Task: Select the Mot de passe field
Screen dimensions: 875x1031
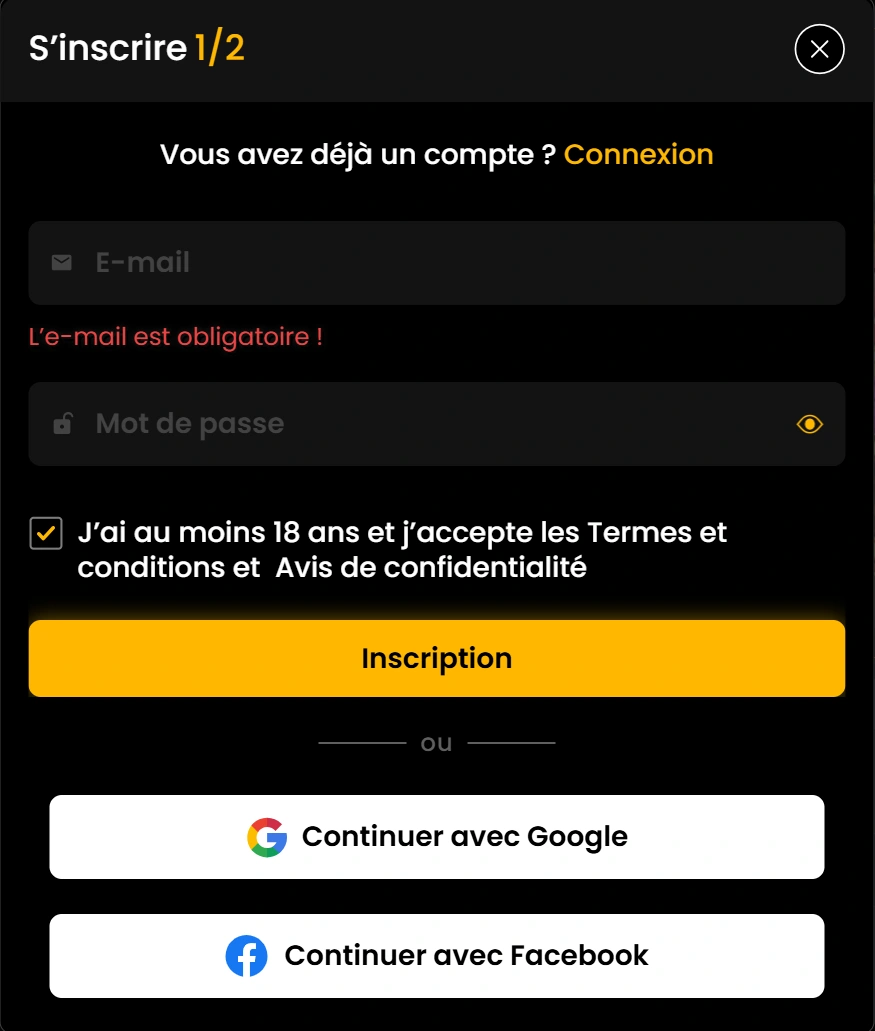Action: coord(420,424)
